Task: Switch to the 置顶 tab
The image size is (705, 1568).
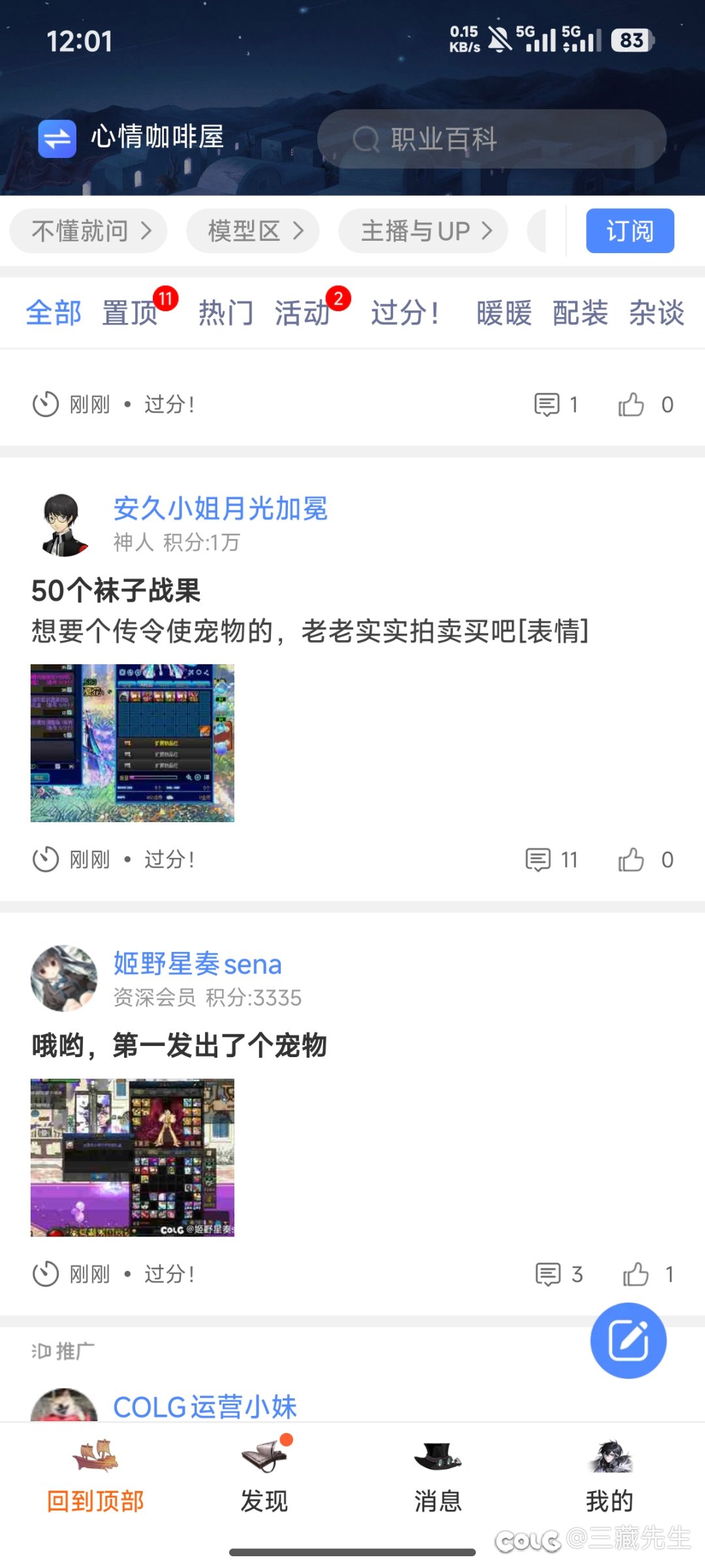Action: 130,313
